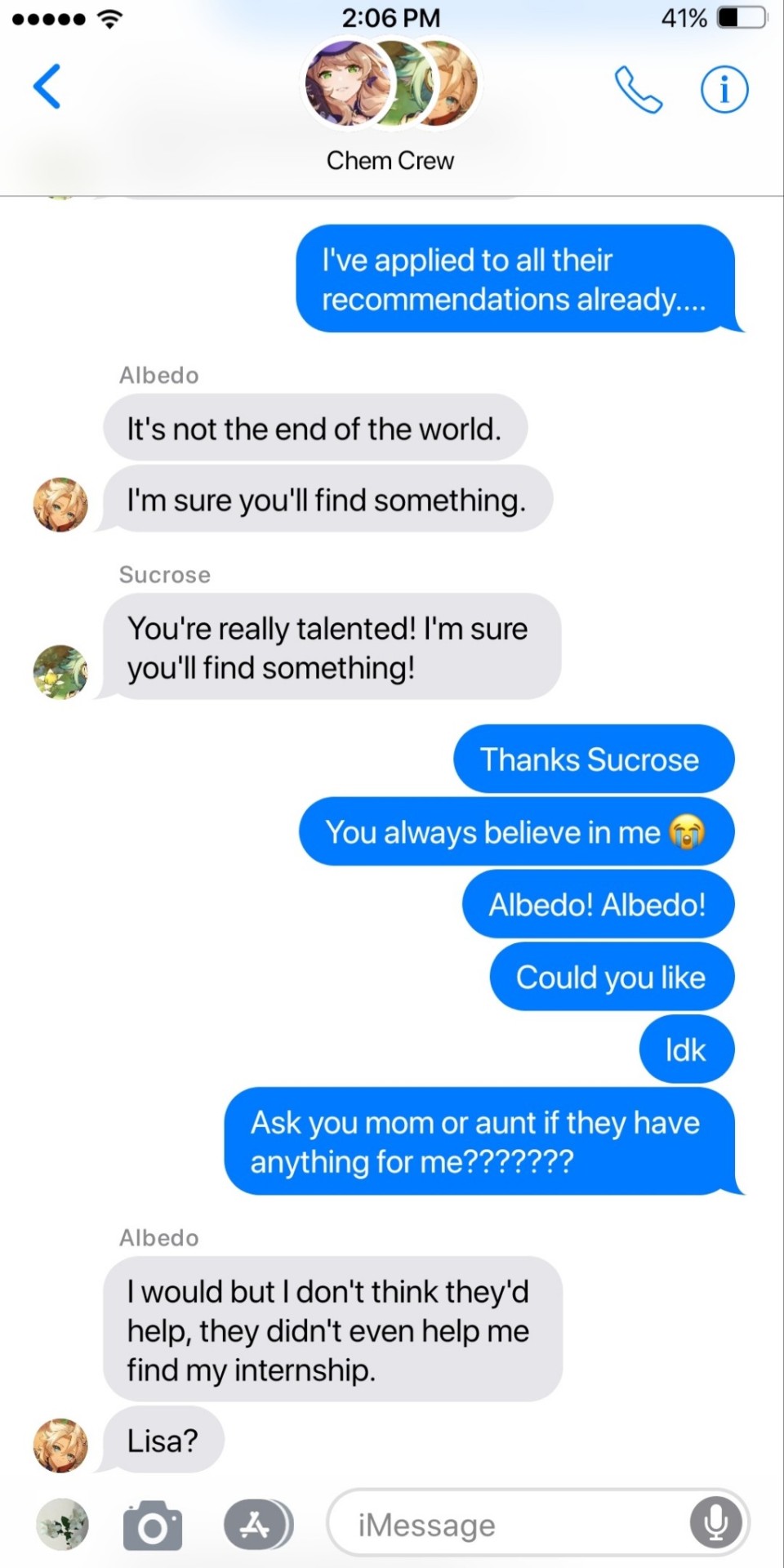Viewport: 784px width, 1568px height.
Task: Start a call with Chem Crew
Action: (x=638, y=89)
